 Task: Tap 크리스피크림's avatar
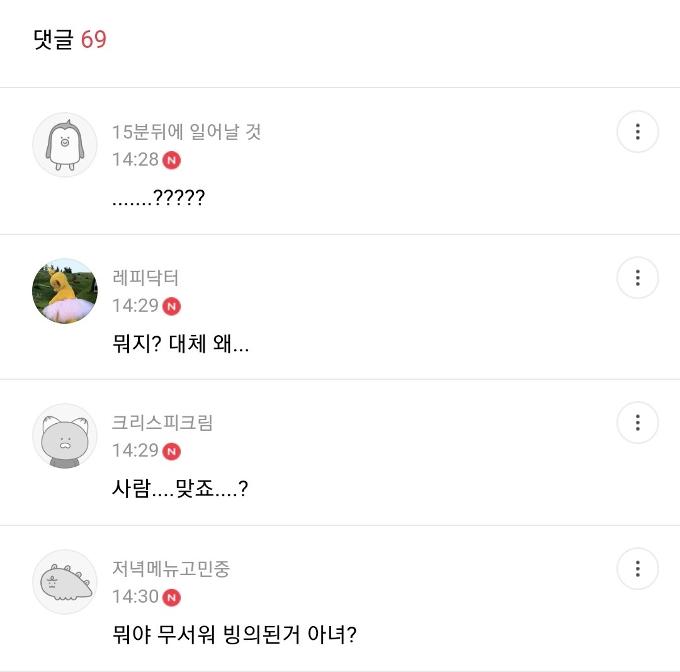click(x=65, y=436)
